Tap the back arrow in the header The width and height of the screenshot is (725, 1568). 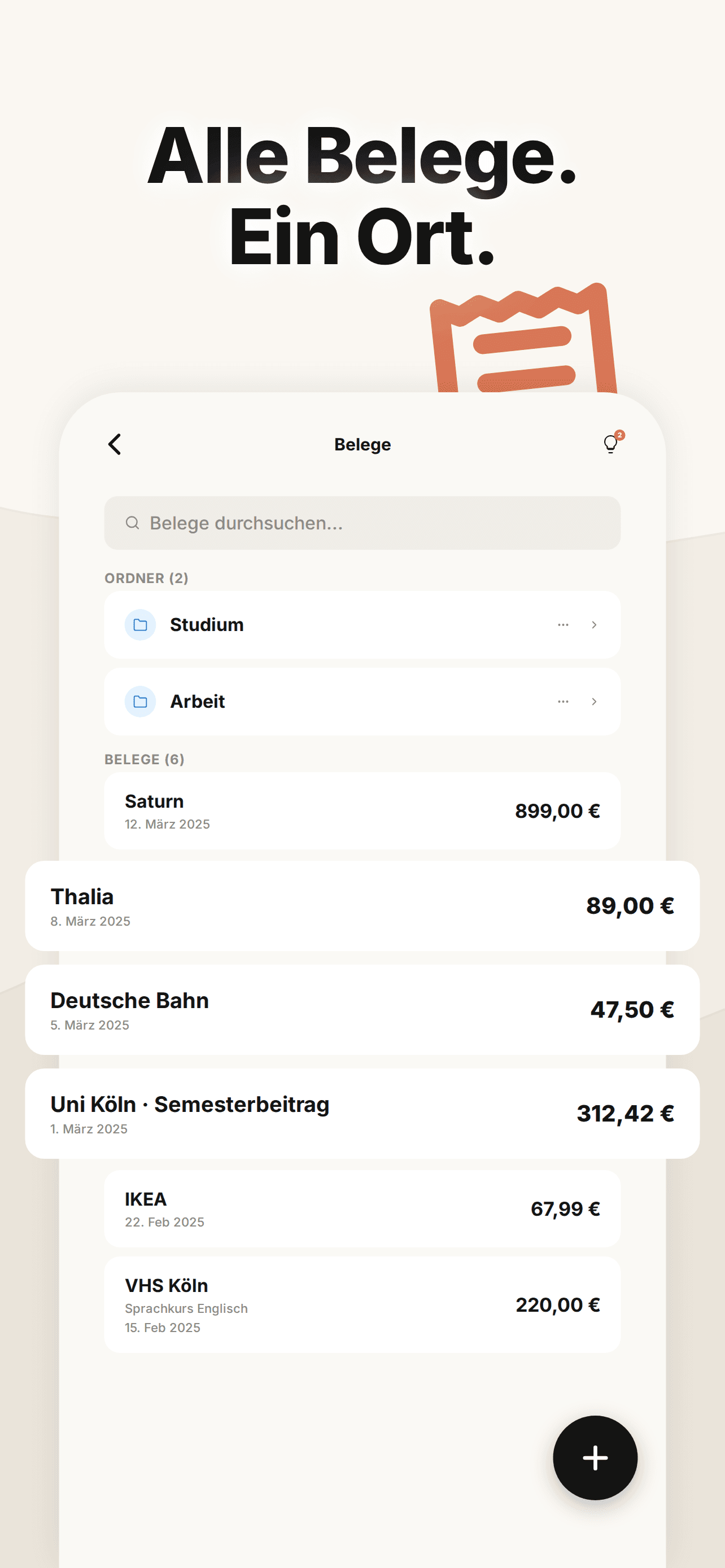(115, 444)
